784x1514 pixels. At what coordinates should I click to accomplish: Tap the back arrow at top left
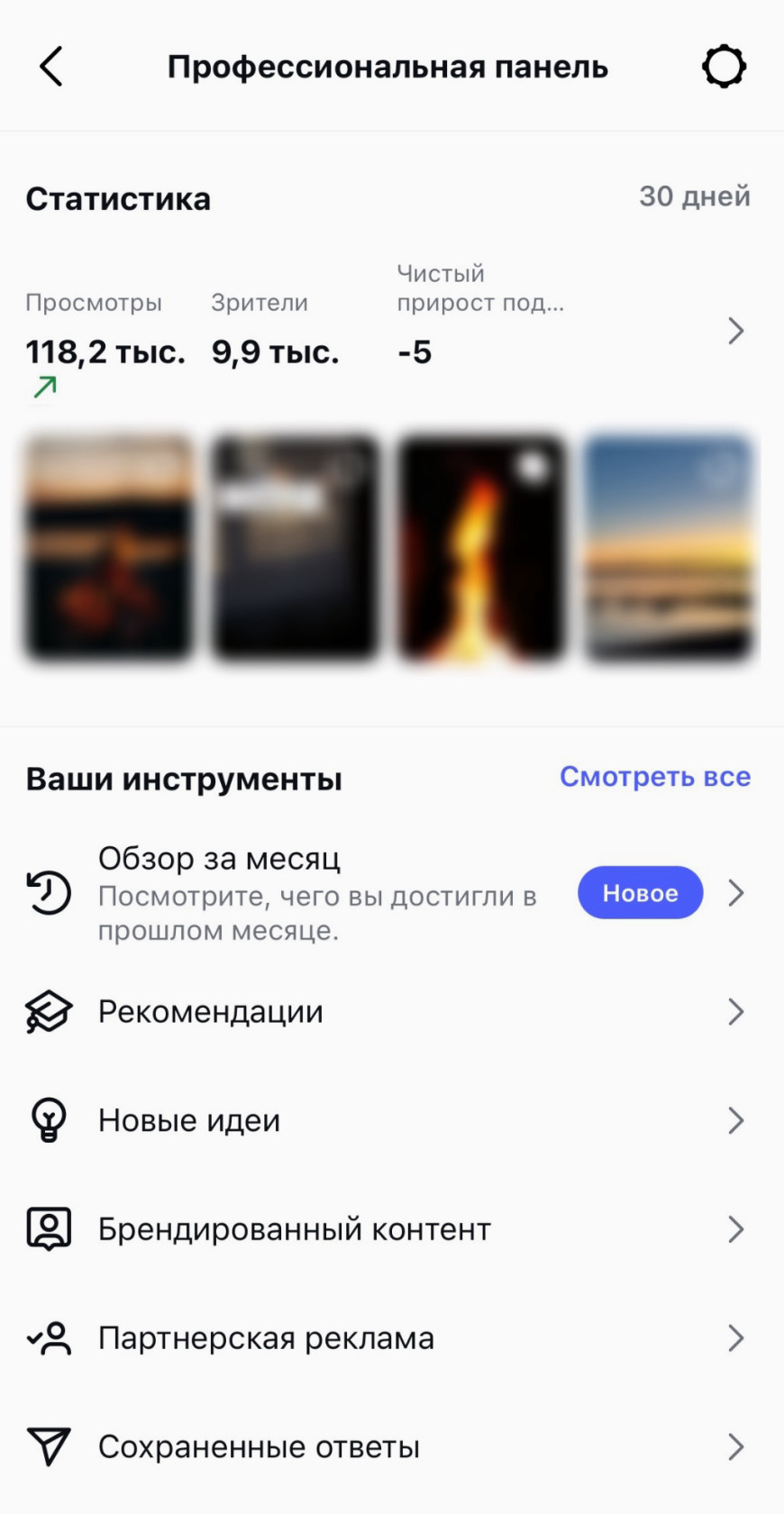[x=50, y=66]
